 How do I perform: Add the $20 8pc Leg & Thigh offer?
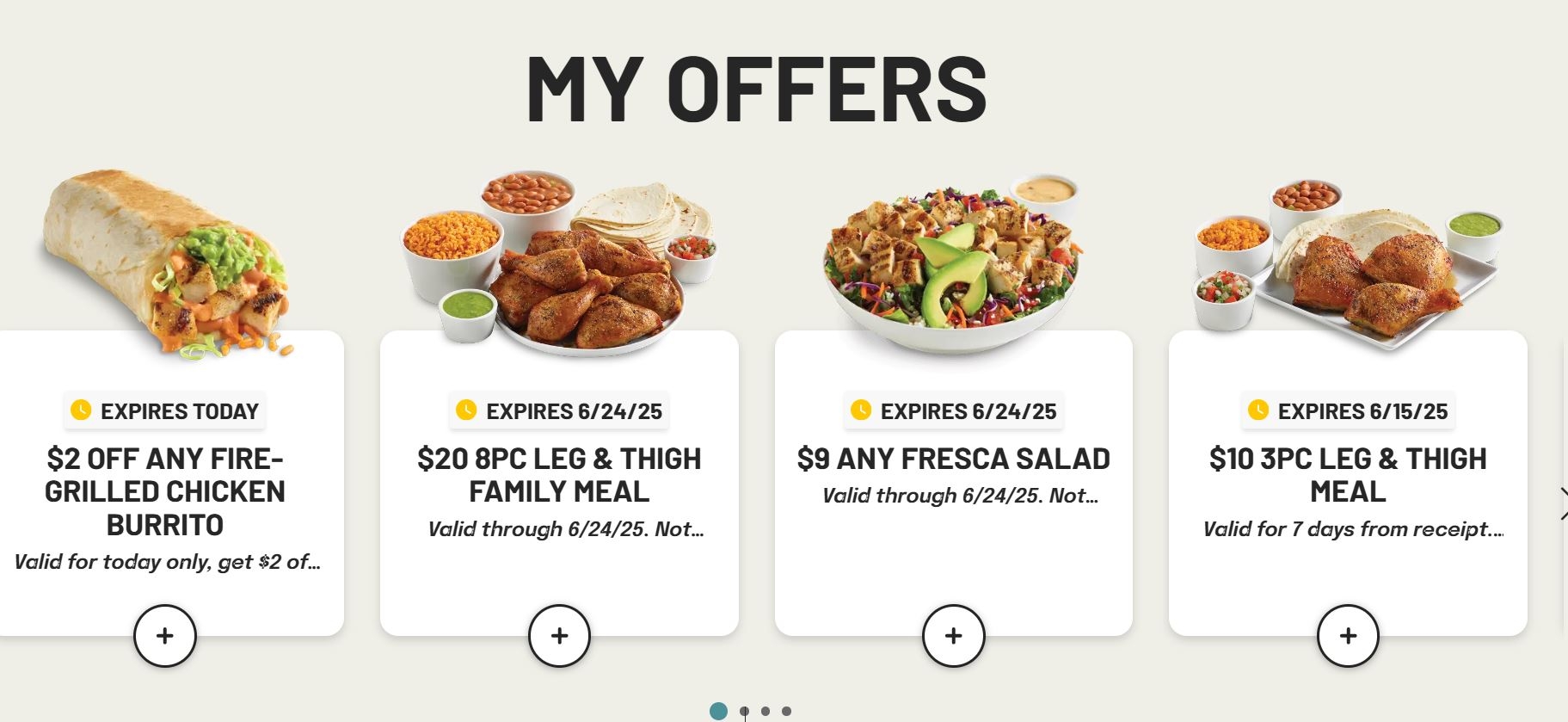point(559,636)
